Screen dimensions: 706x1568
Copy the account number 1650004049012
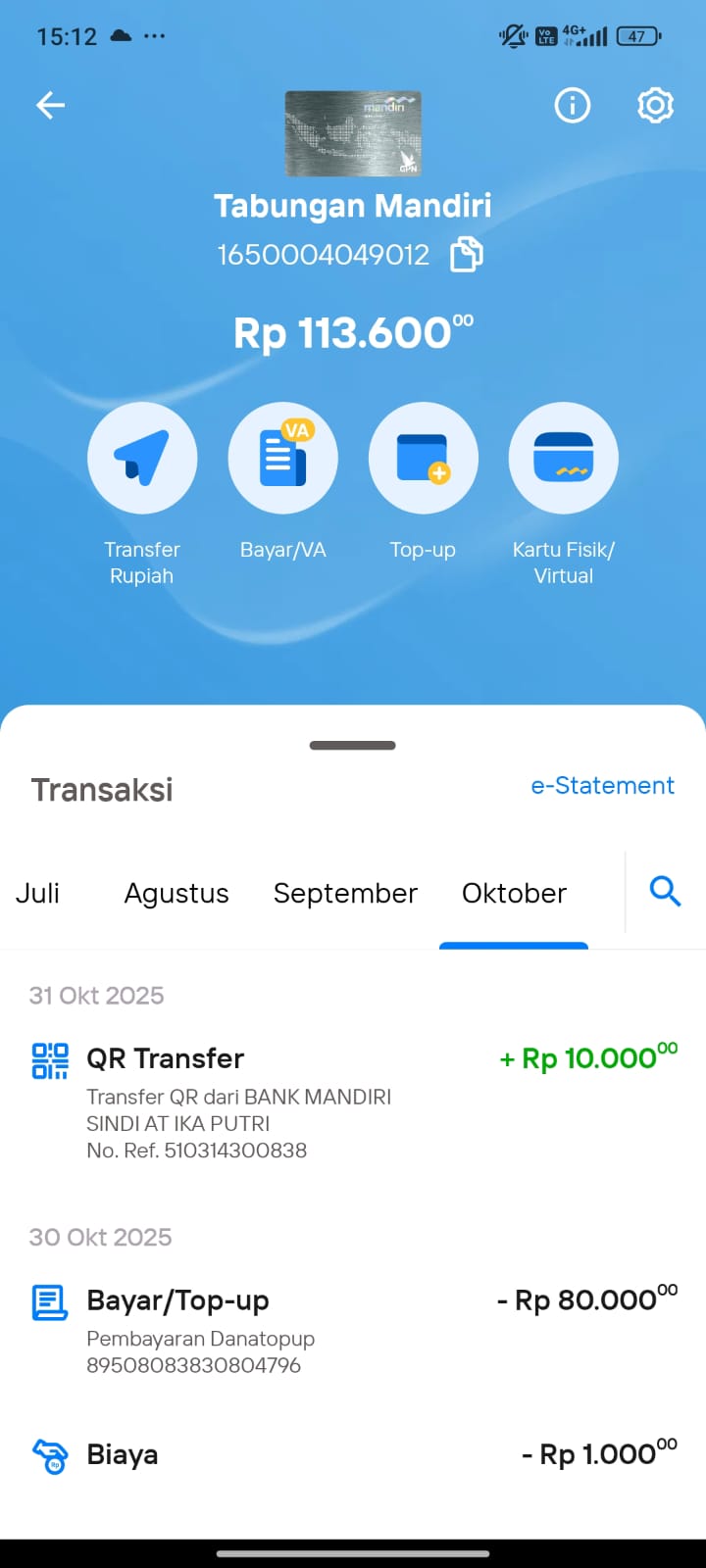467,255
